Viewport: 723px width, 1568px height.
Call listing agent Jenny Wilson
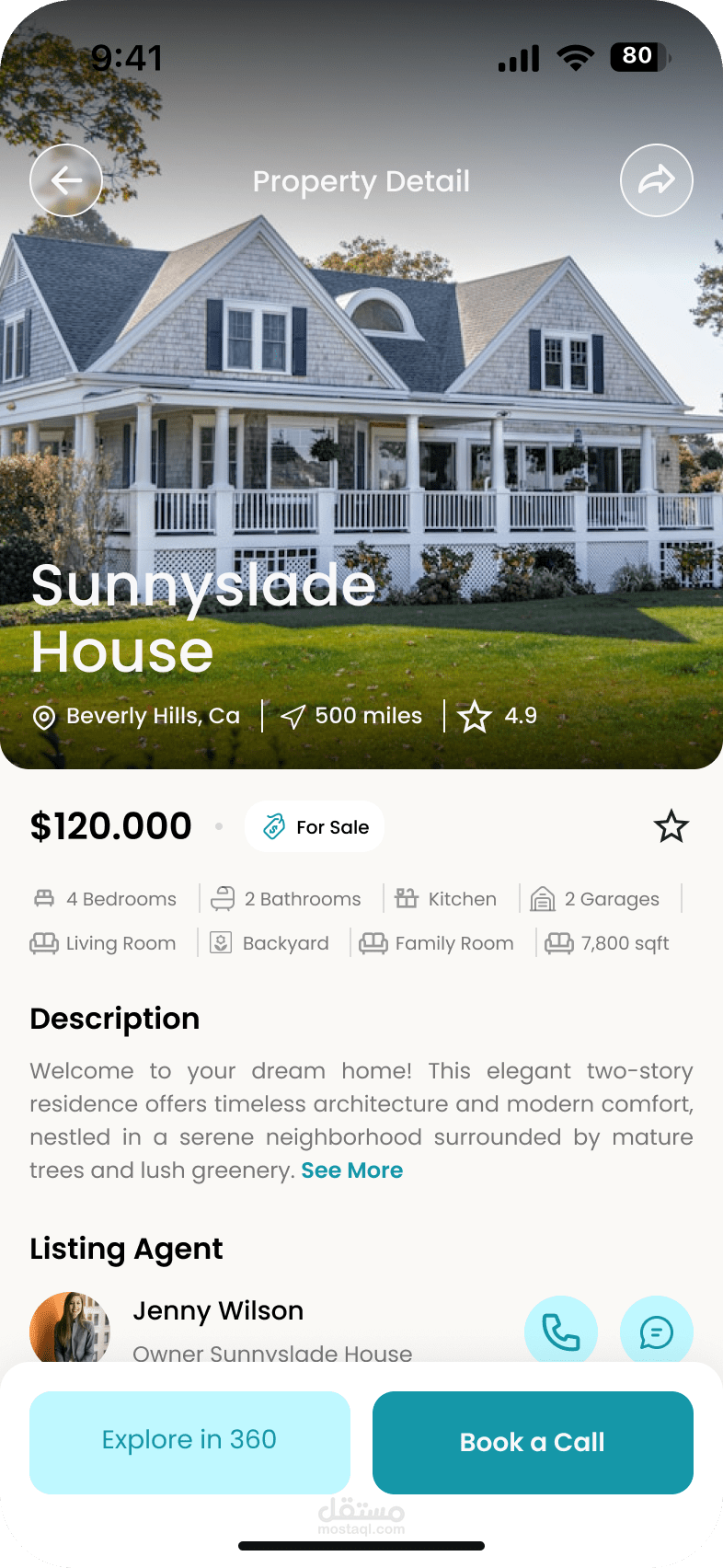pyautogui.click(x=561, y=1332)
